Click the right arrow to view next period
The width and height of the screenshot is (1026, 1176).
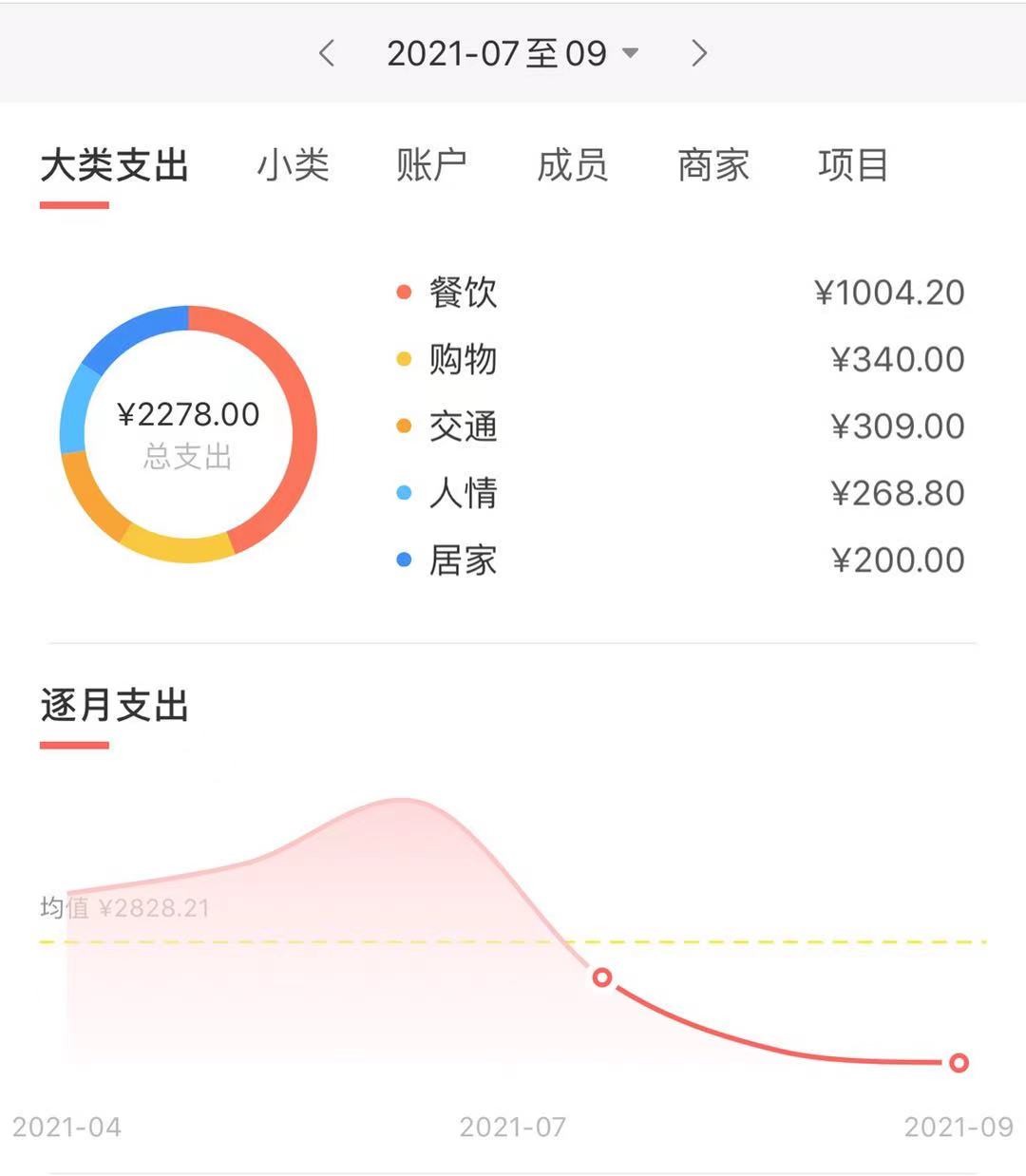(698, 54)
